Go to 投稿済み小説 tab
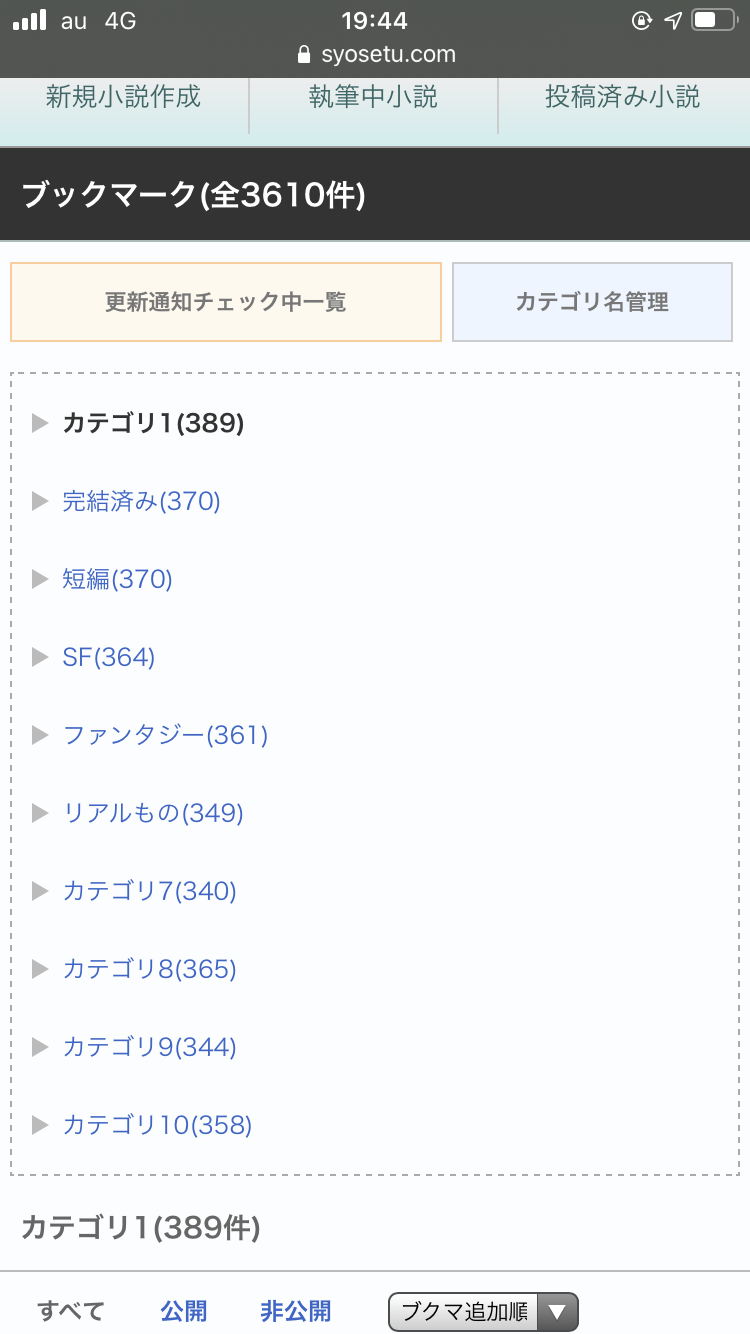 (x=622, y=97)
